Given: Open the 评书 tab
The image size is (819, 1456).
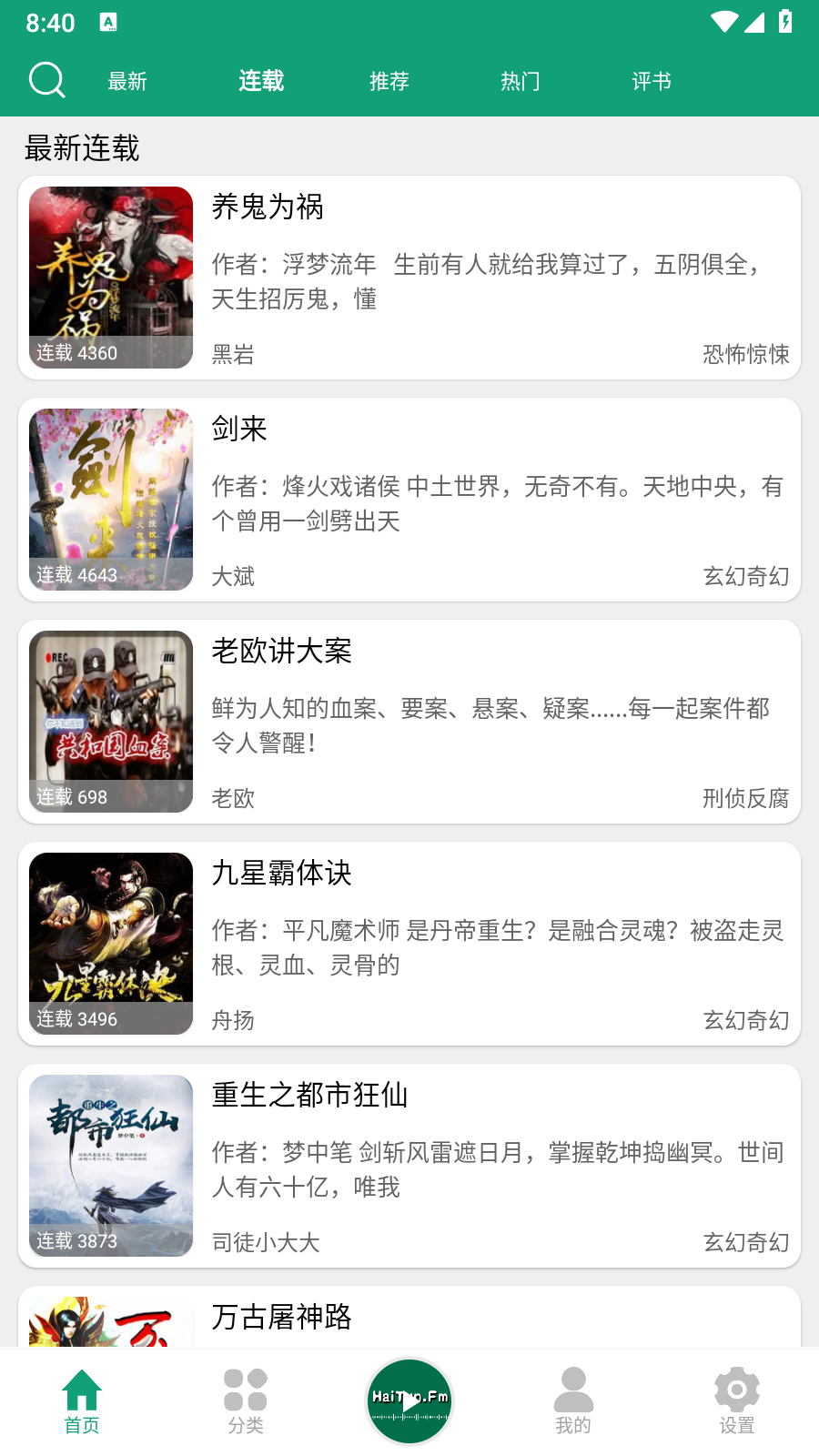Looking at the screenshot, I should [652, 82].
